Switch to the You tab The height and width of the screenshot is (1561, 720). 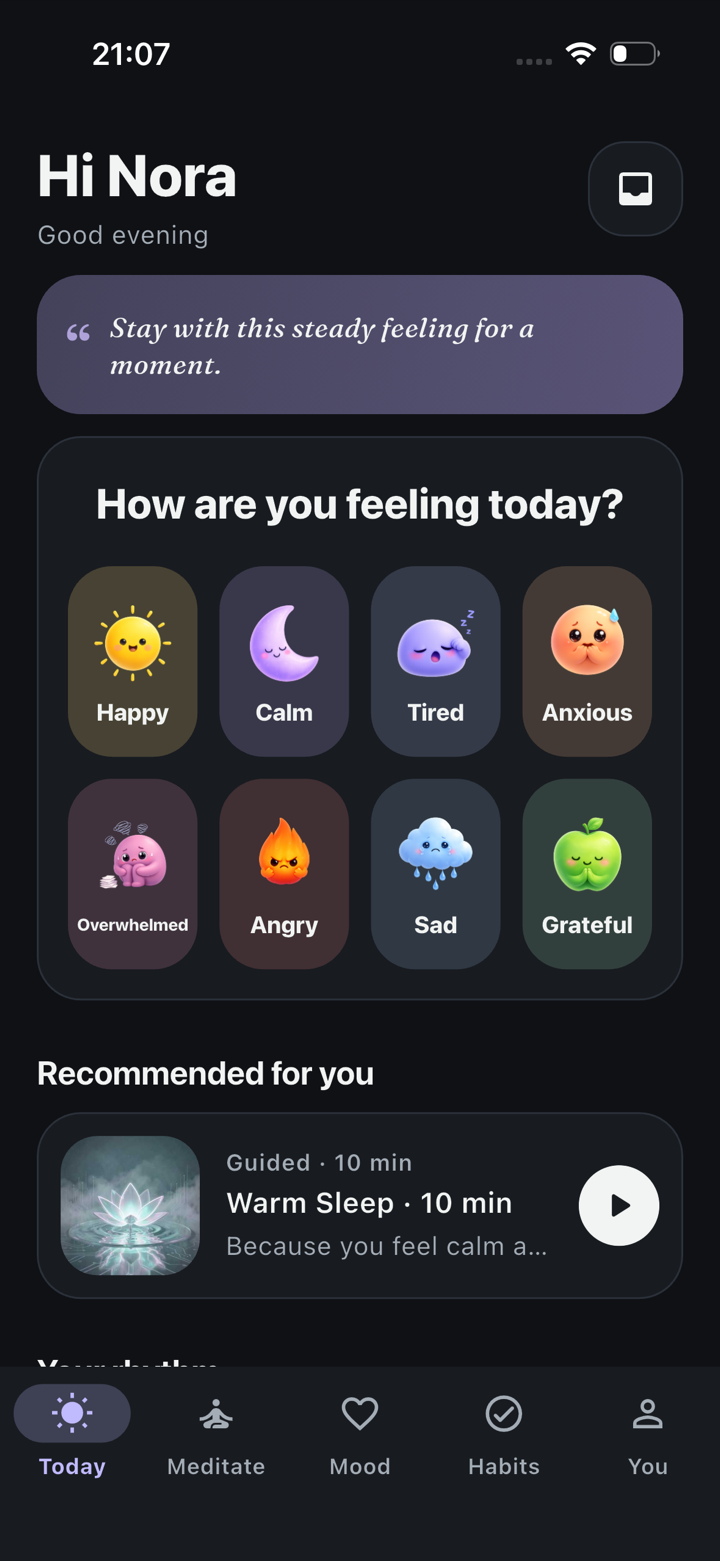point(648,1437)
